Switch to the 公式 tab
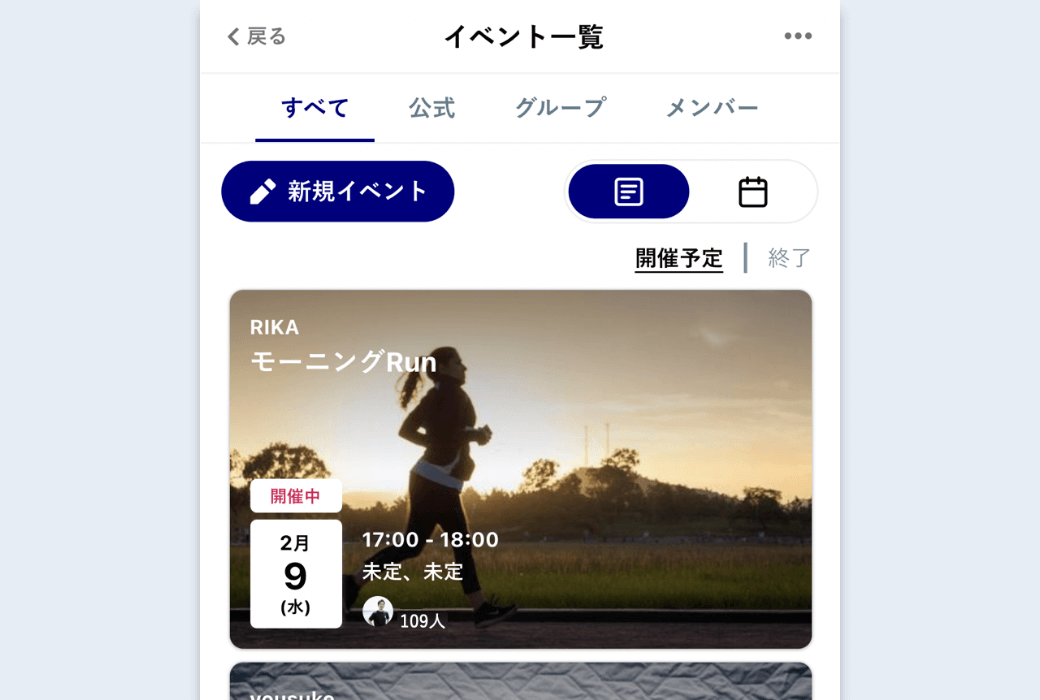This screenshot has width=1040, height=700. pyautogui.click(x=432, y=108)
